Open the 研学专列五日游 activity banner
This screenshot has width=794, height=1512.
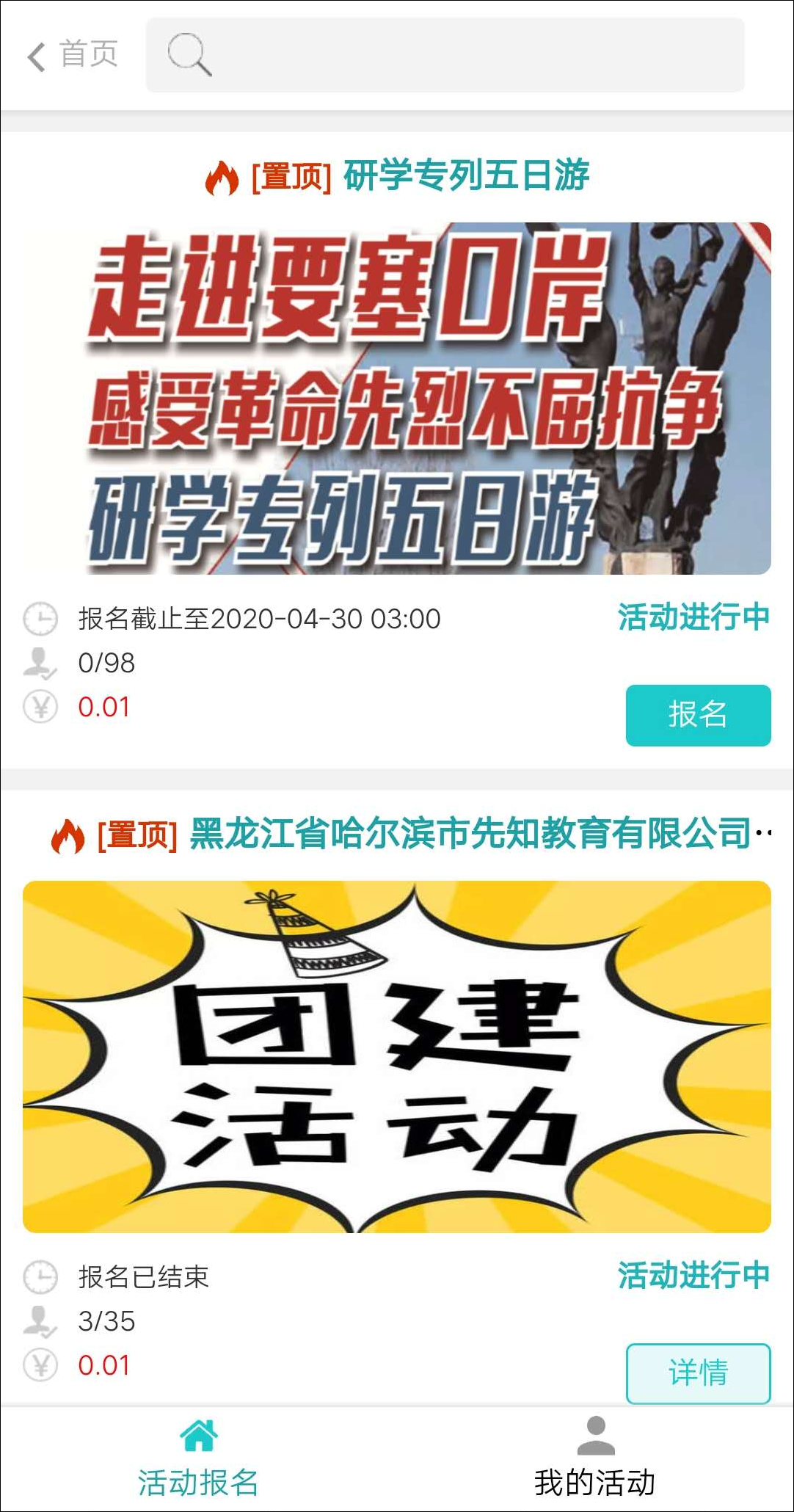[396, 398]
